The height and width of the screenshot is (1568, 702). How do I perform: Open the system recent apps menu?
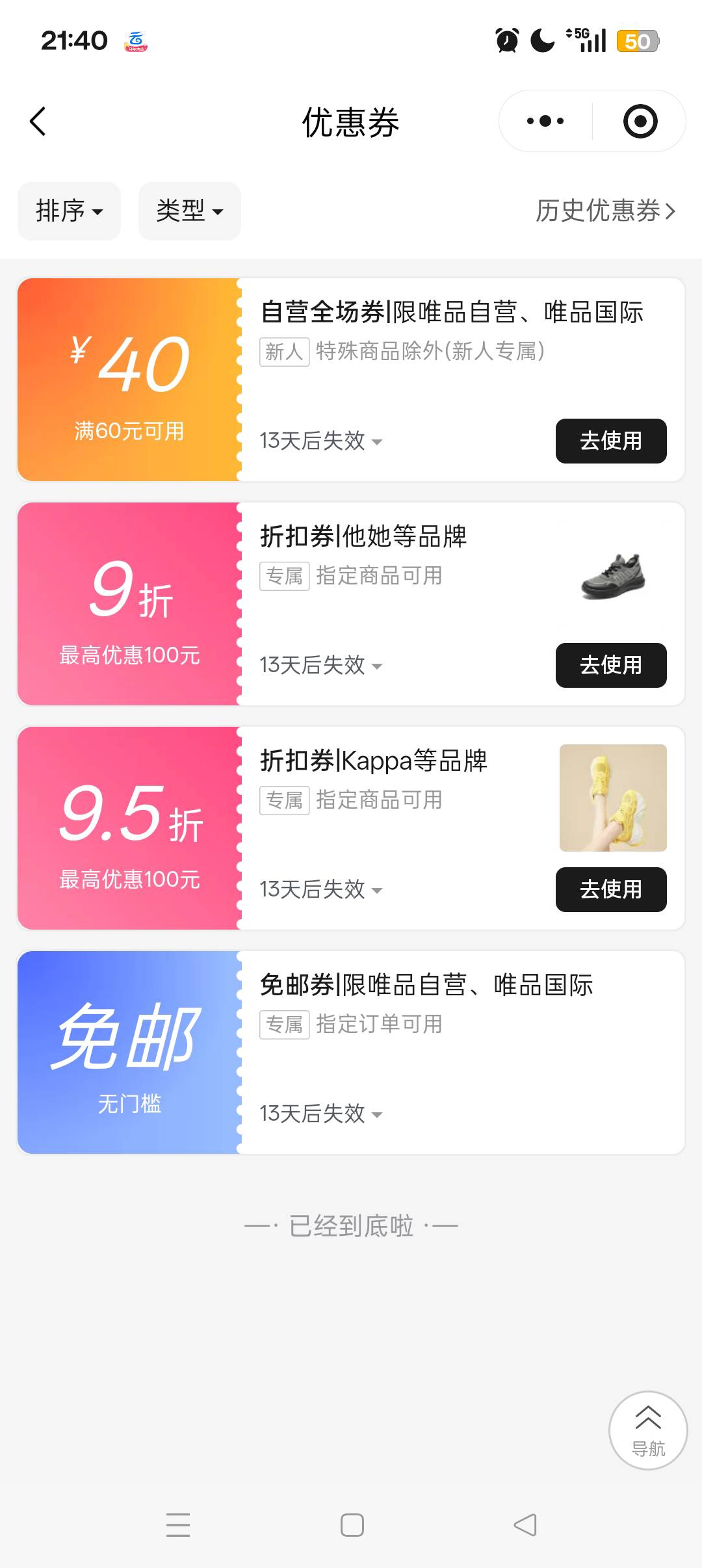pyautogui.click(x=177, y=1525)
